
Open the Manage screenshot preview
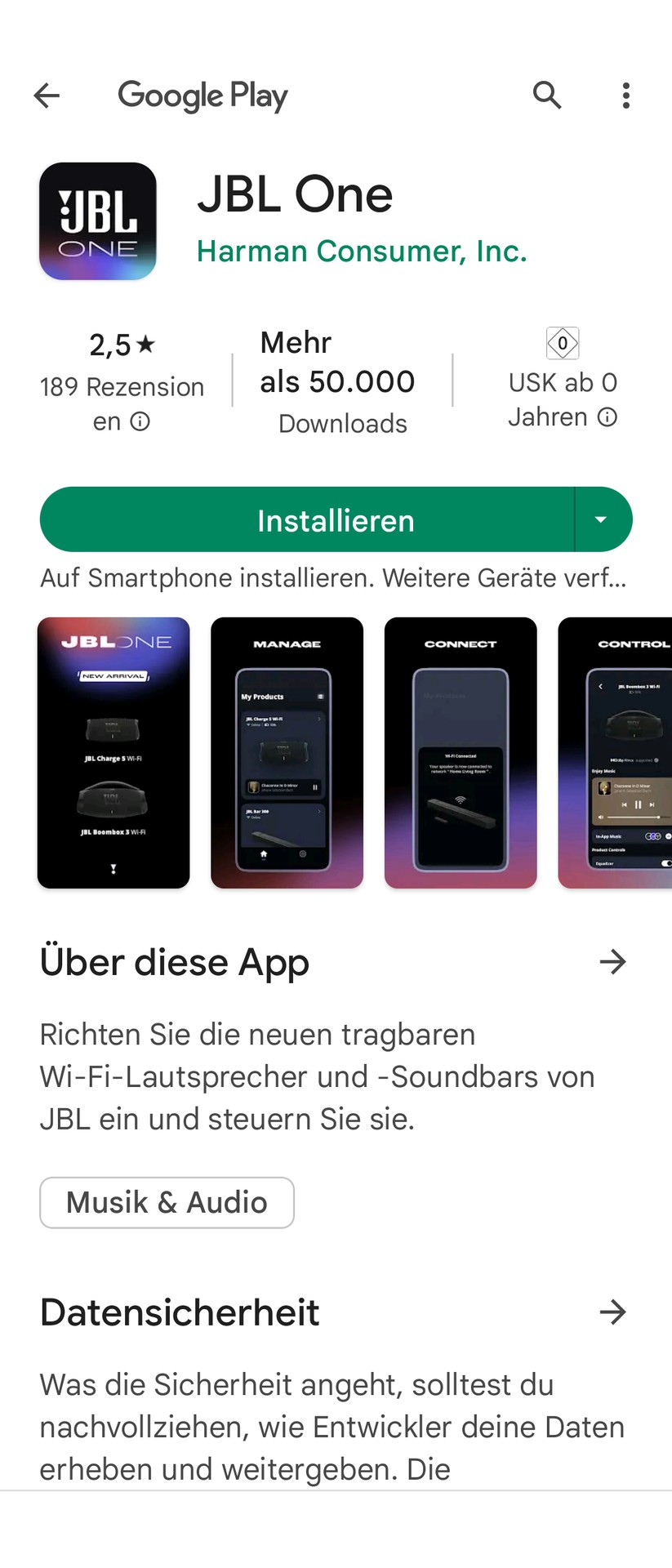point(287,752)
